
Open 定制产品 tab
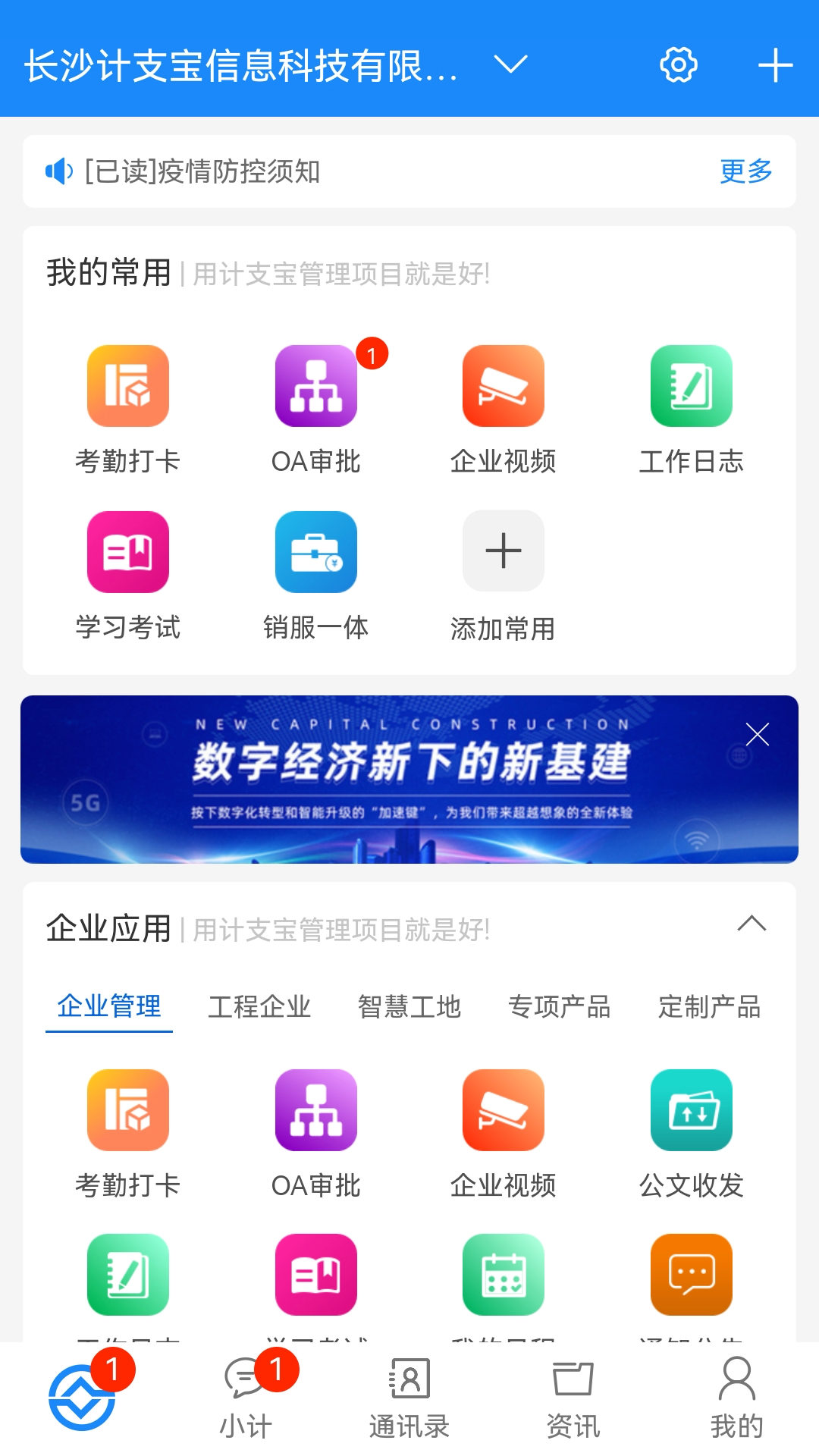point(709,1007)
